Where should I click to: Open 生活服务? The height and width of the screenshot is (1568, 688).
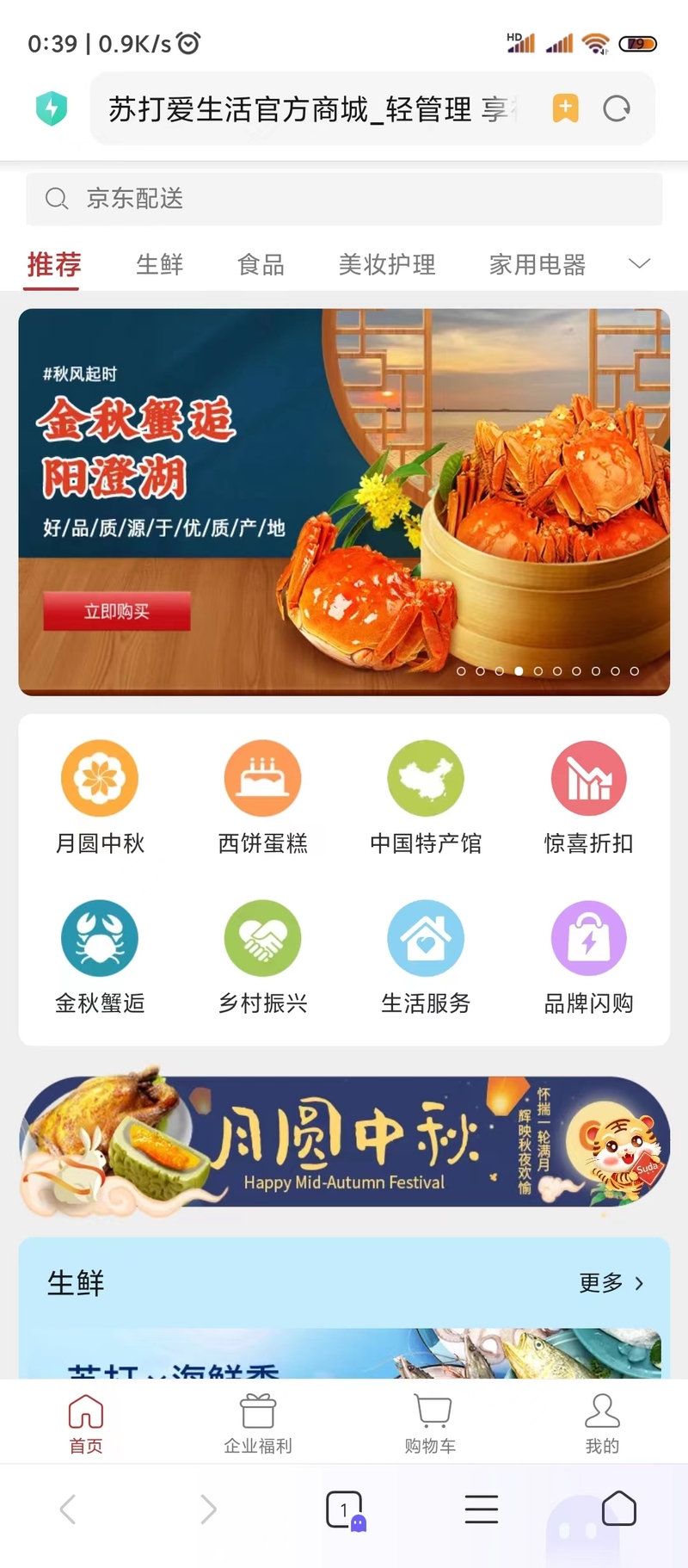(x=426, y=955)
